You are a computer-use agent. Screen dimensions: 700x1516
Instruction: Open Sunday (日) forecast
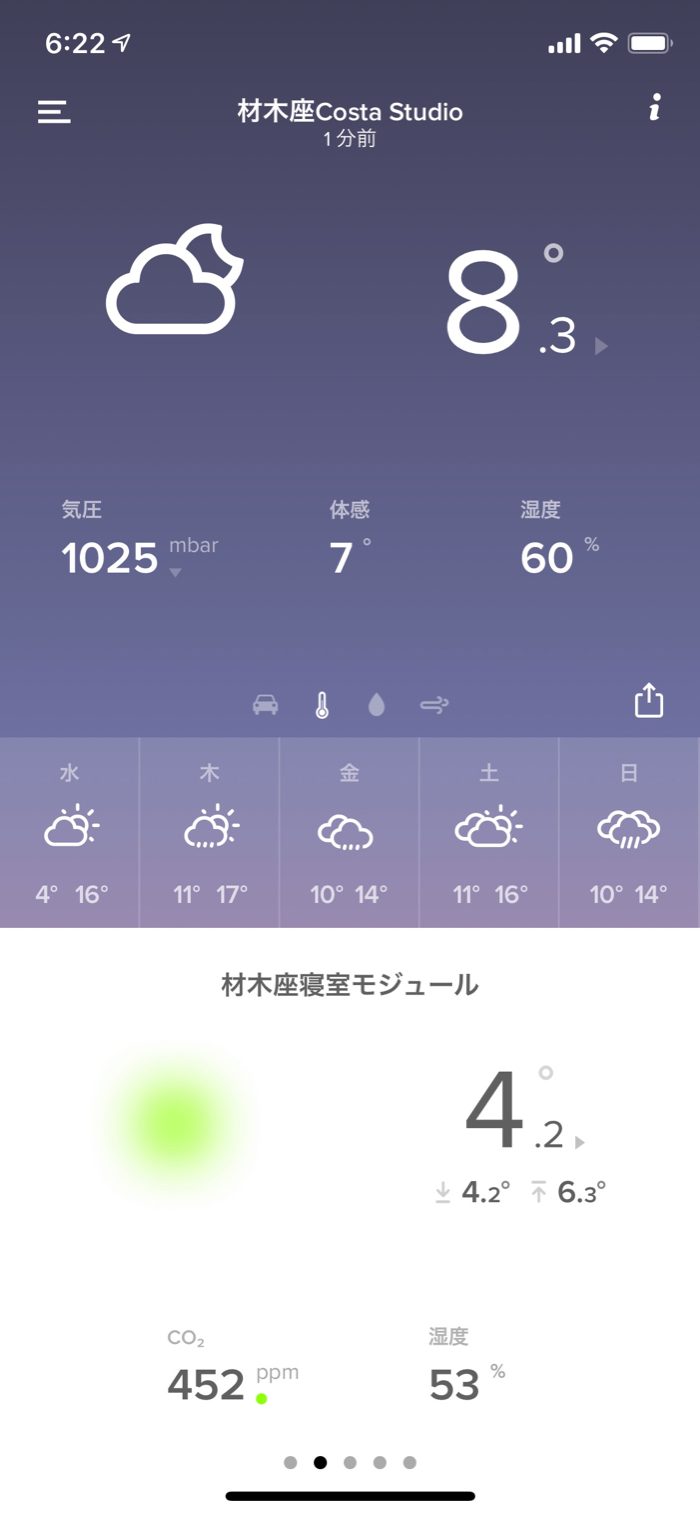coord(629,832)
